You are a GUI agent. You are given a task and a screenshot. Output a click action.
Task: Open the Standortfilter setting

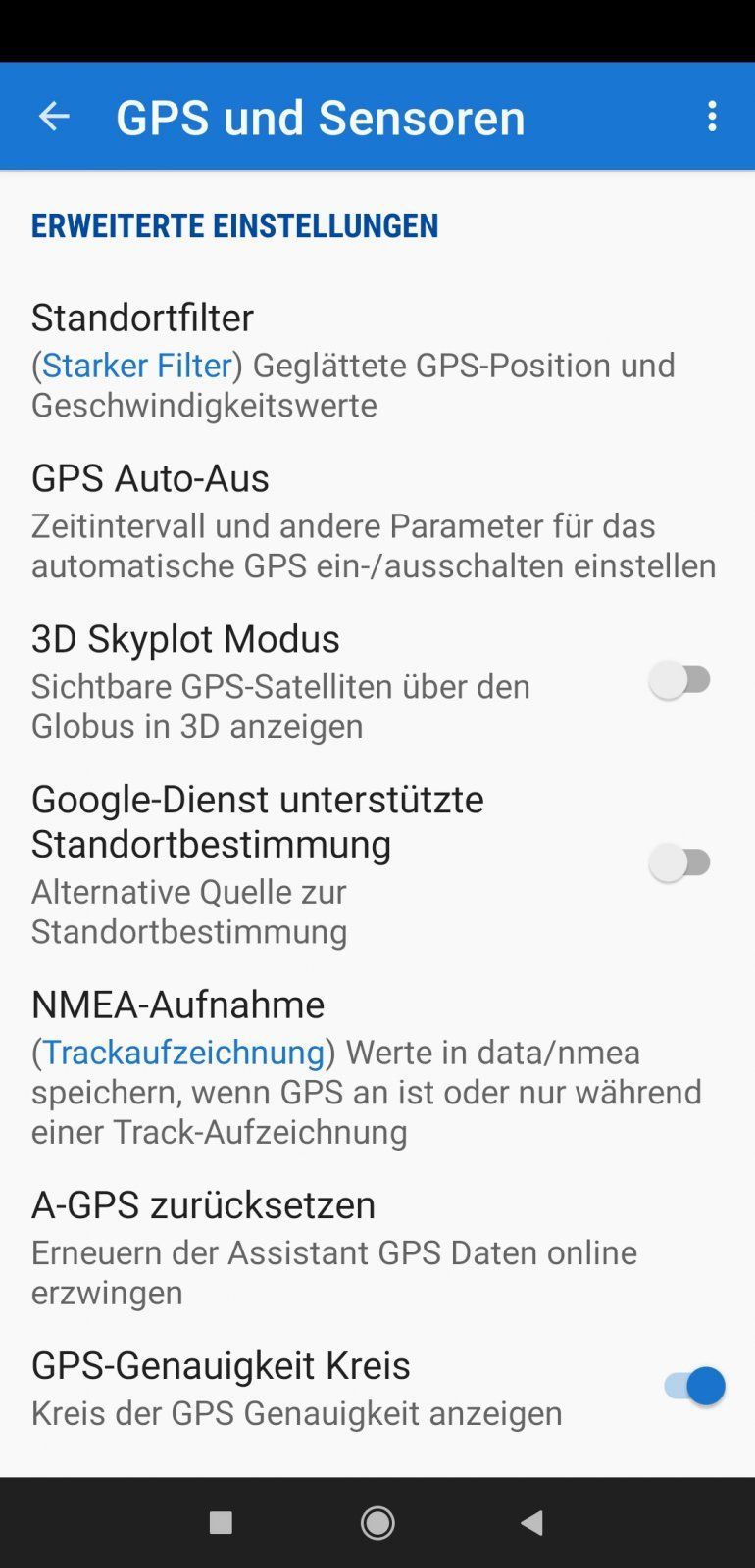click(x=353, y=359)
